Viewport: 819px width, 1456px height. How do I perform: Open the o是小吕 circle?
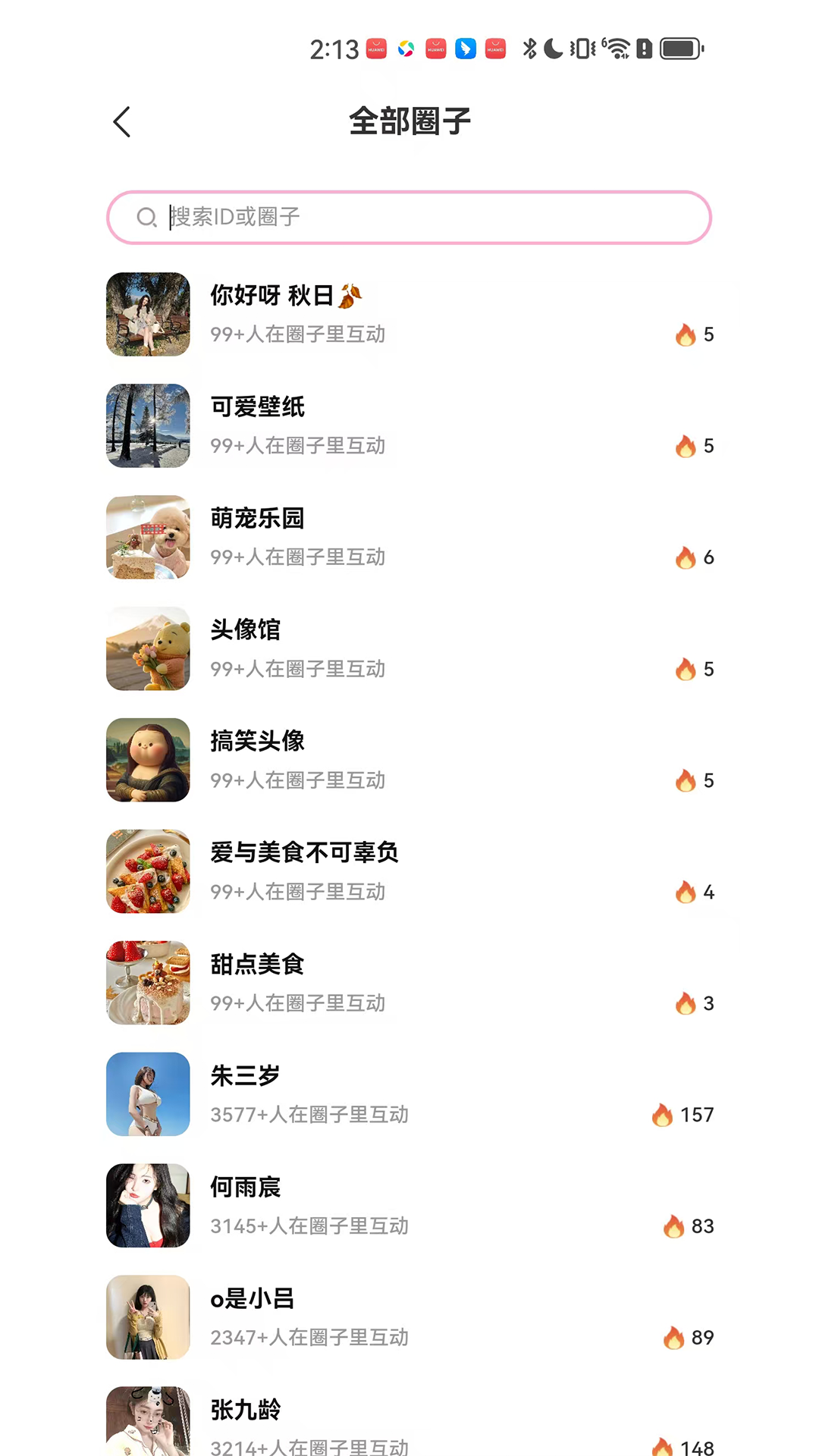(409, 1317)
